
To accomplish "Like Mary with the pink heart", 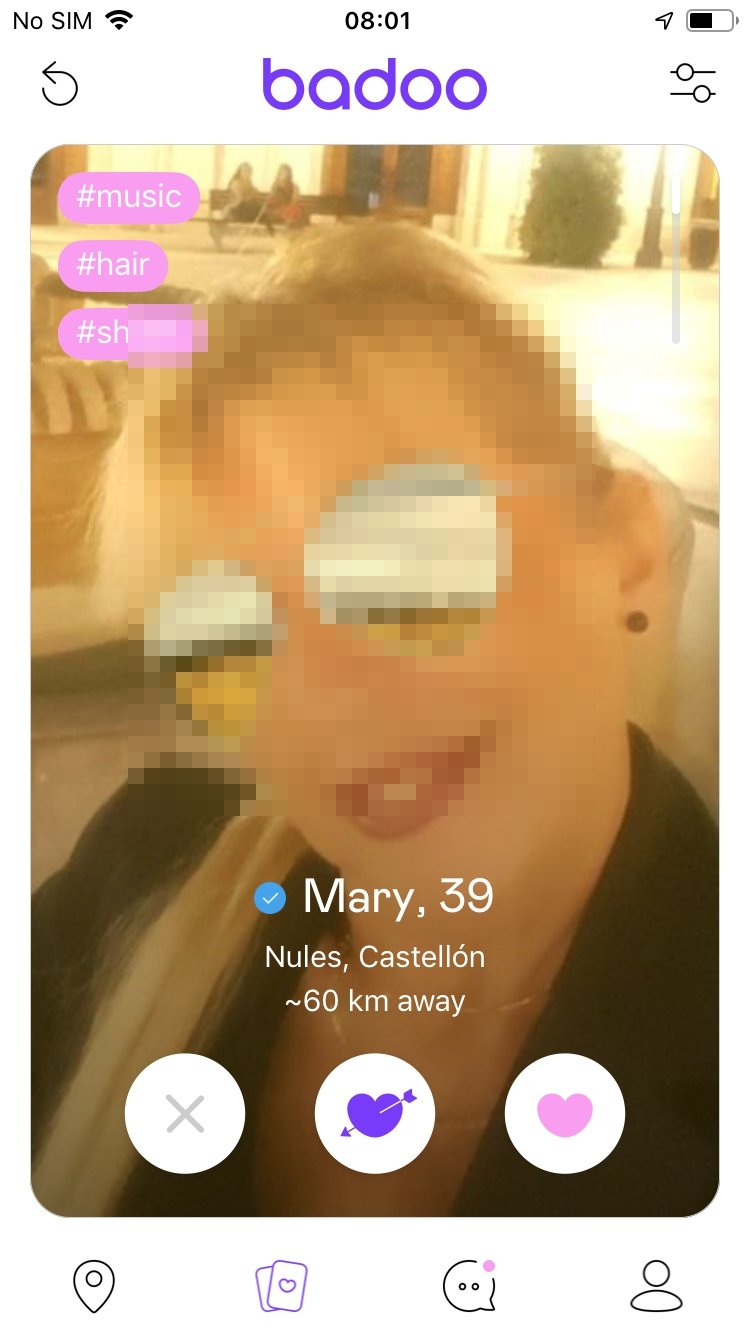I will pyautogui.click(x=565, y=1113).
